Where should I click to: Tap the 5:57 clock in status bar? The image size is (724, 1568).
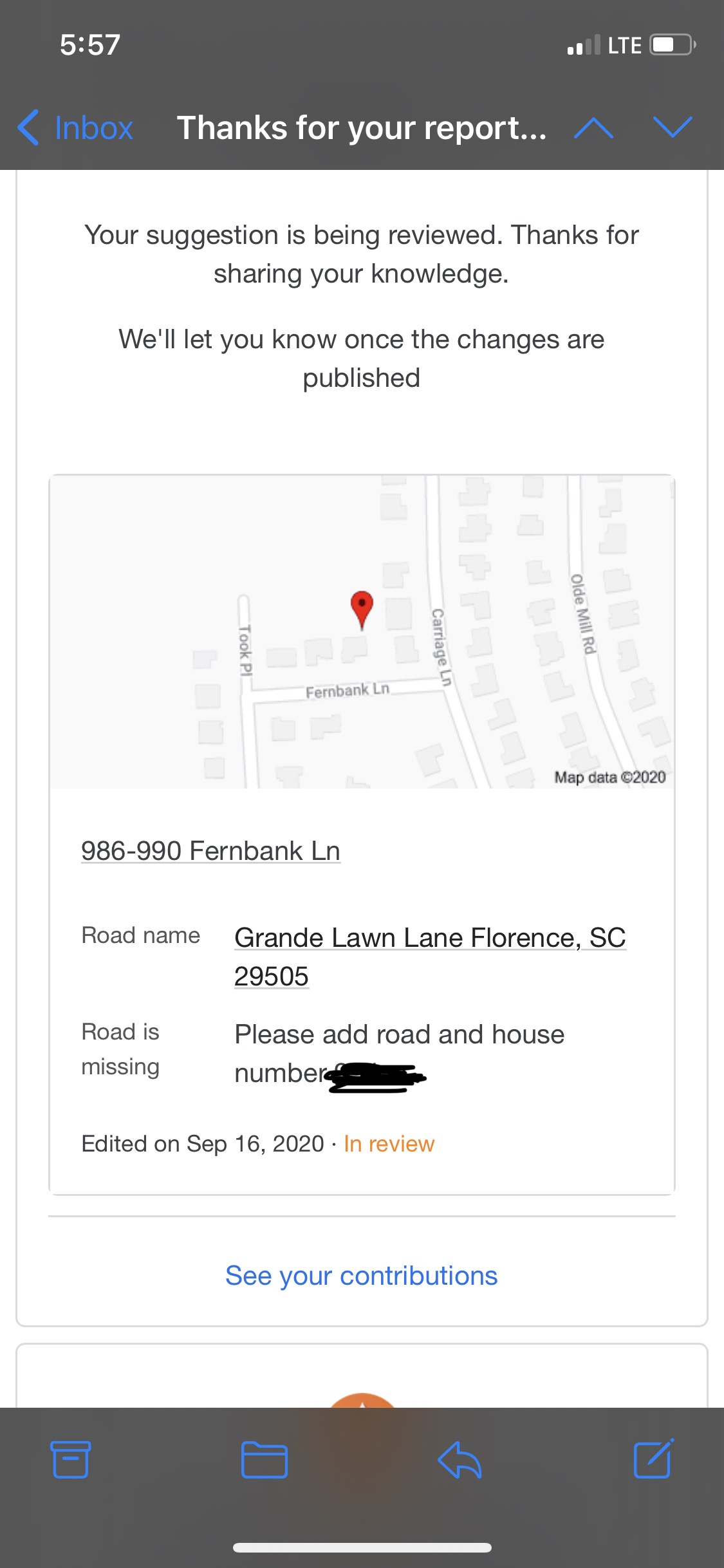point(89,44)
